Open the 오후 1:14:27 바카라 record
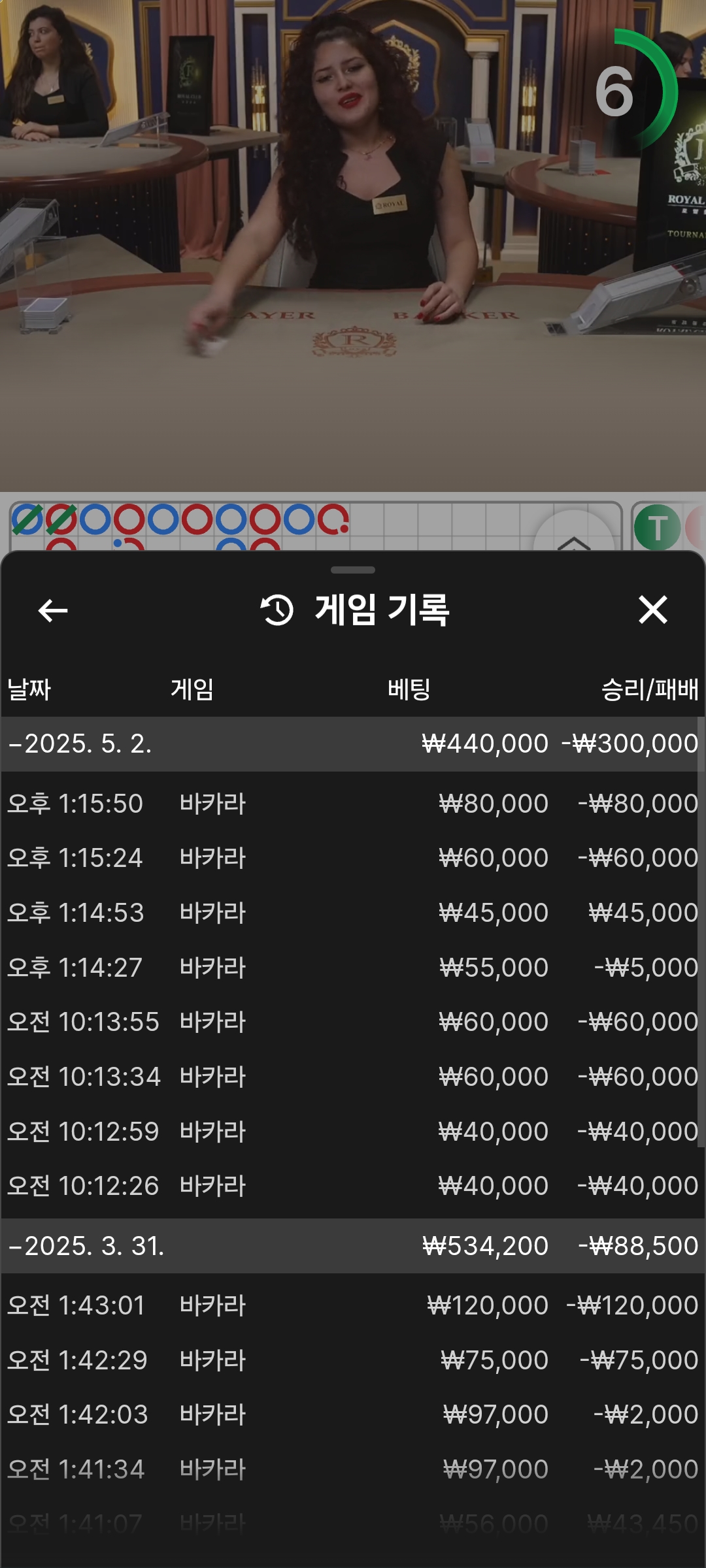 click(353, 968)
